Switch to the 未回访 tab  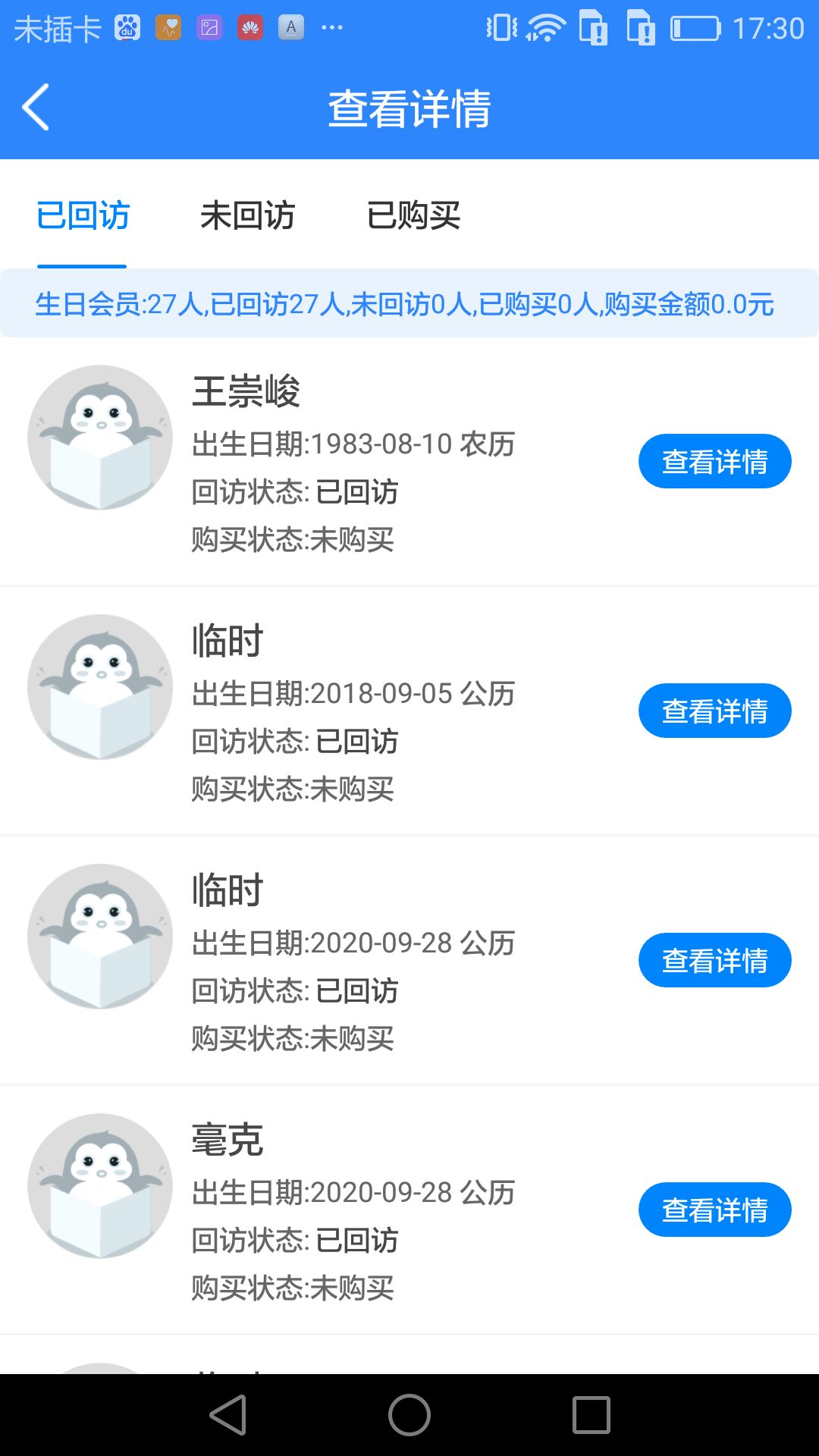click(247, 215)
